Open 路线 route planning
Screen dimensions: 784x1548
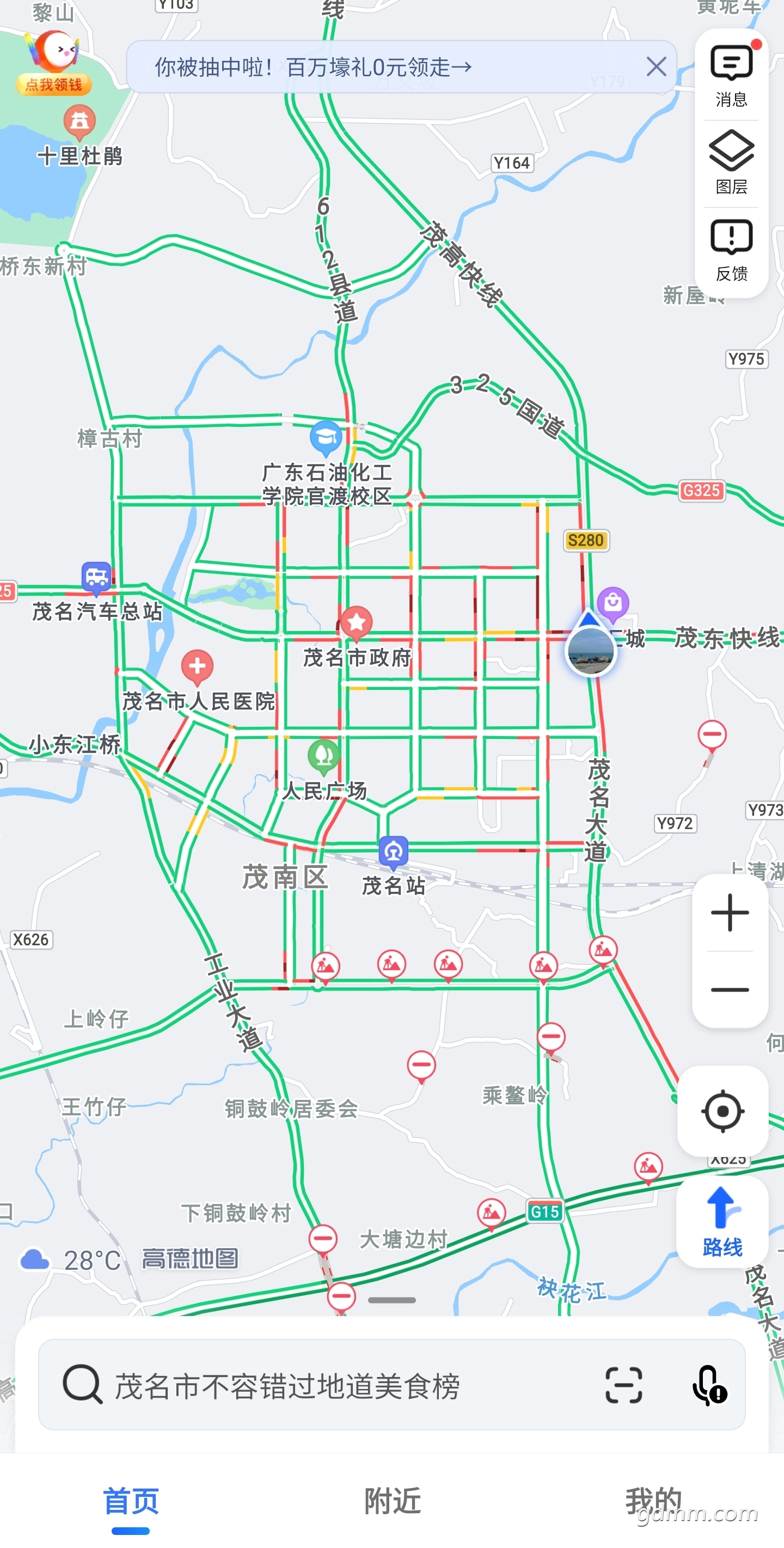tap(722, 1223)
